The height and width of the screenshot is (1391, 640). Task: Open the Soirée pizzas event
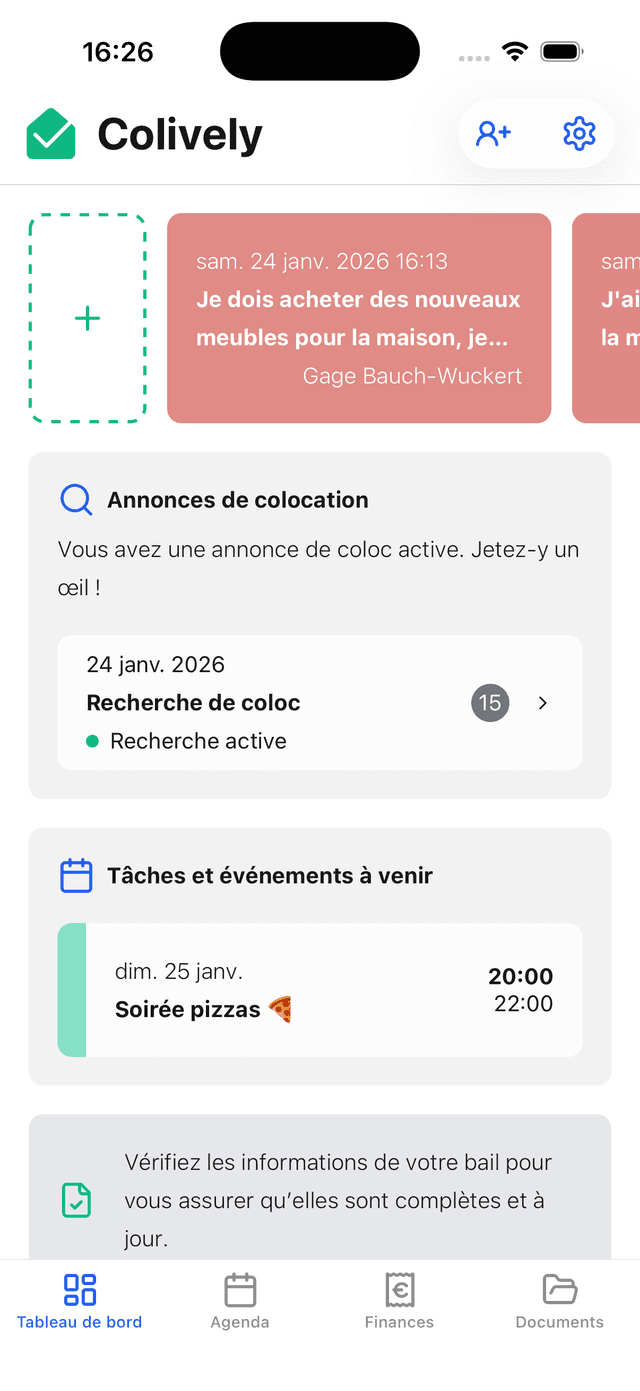(x=320, y=990)
